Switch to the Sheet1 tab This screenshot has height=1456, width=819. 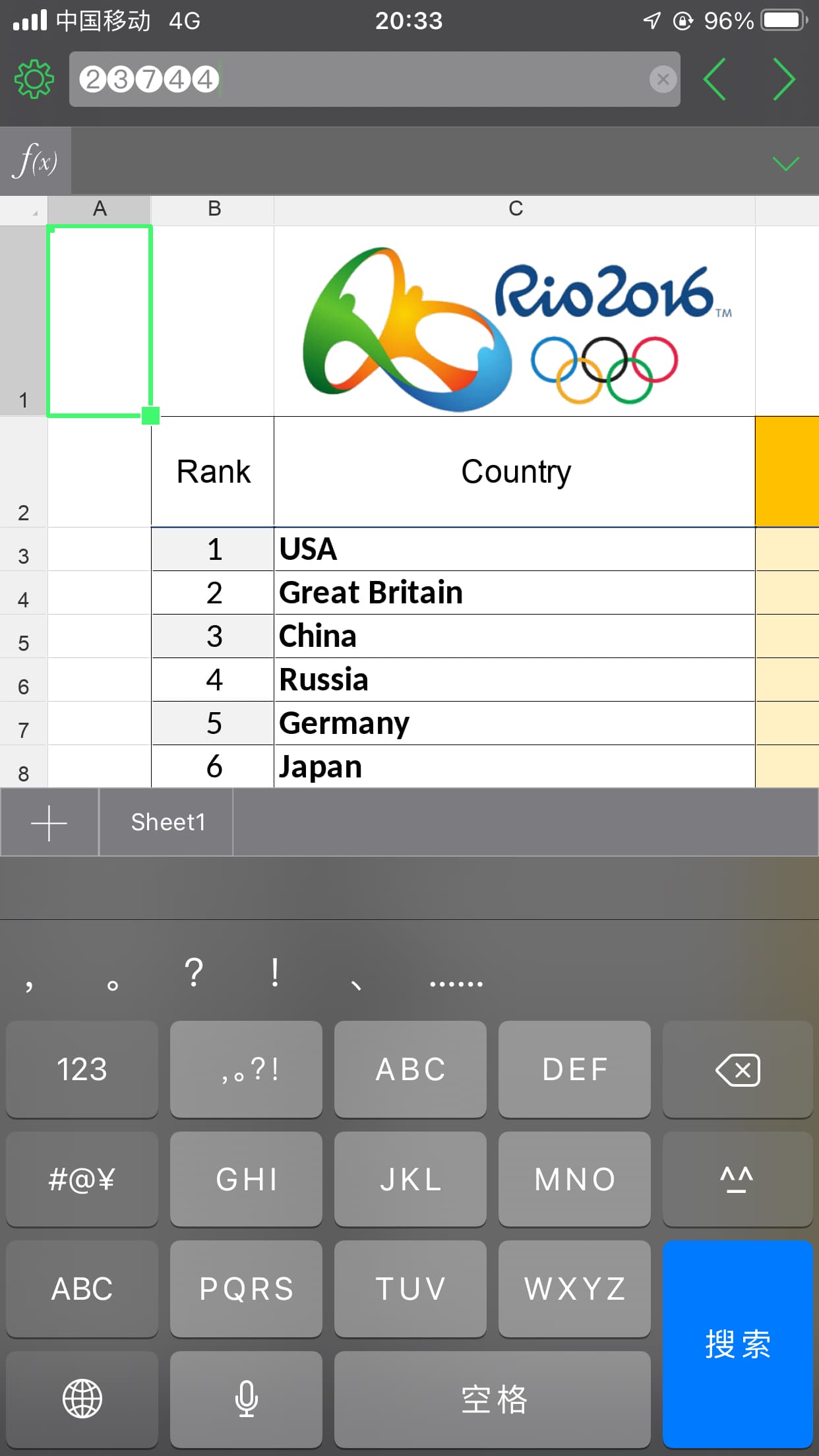(167, 823)
